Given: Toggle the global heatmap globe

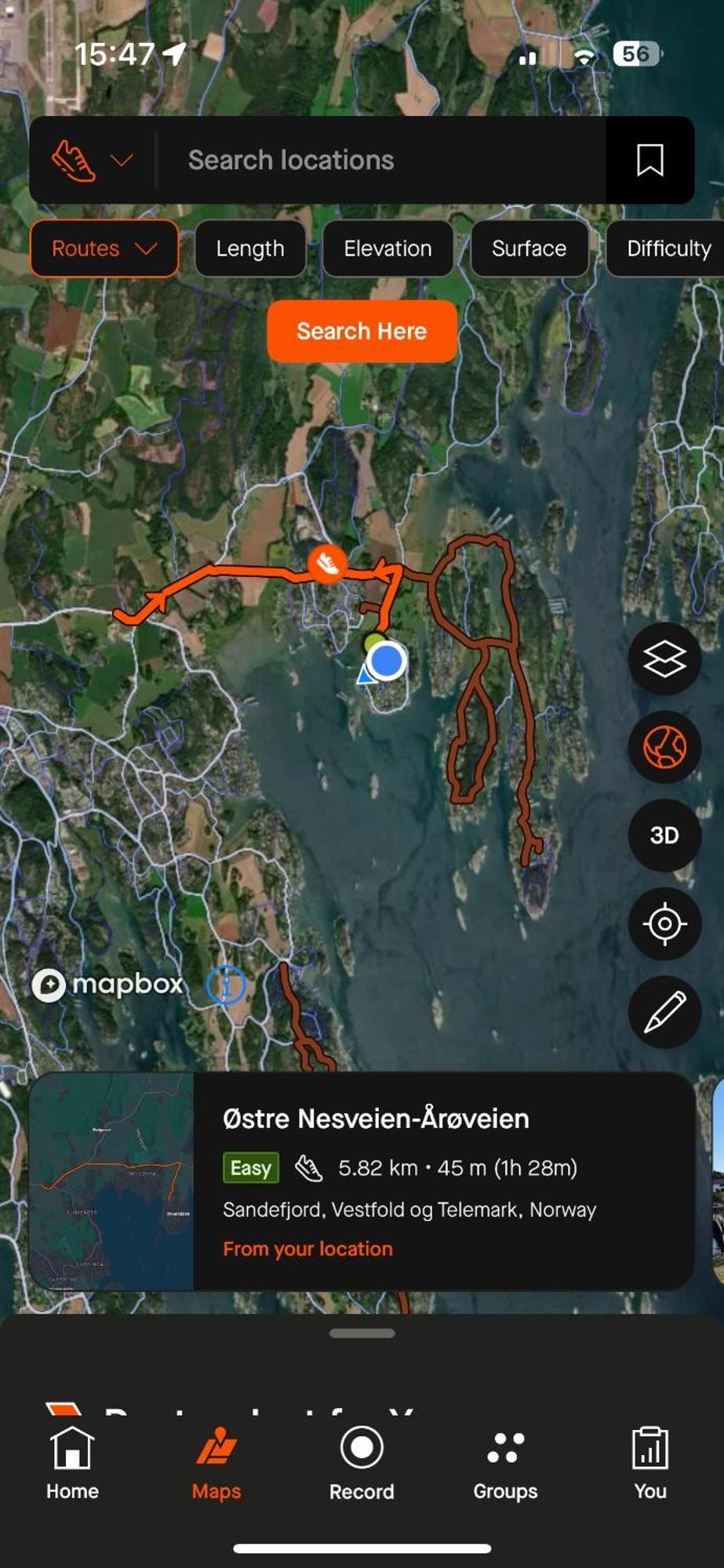Looking at the screenshot, I should pyautogui.click(x=664, y=747).
